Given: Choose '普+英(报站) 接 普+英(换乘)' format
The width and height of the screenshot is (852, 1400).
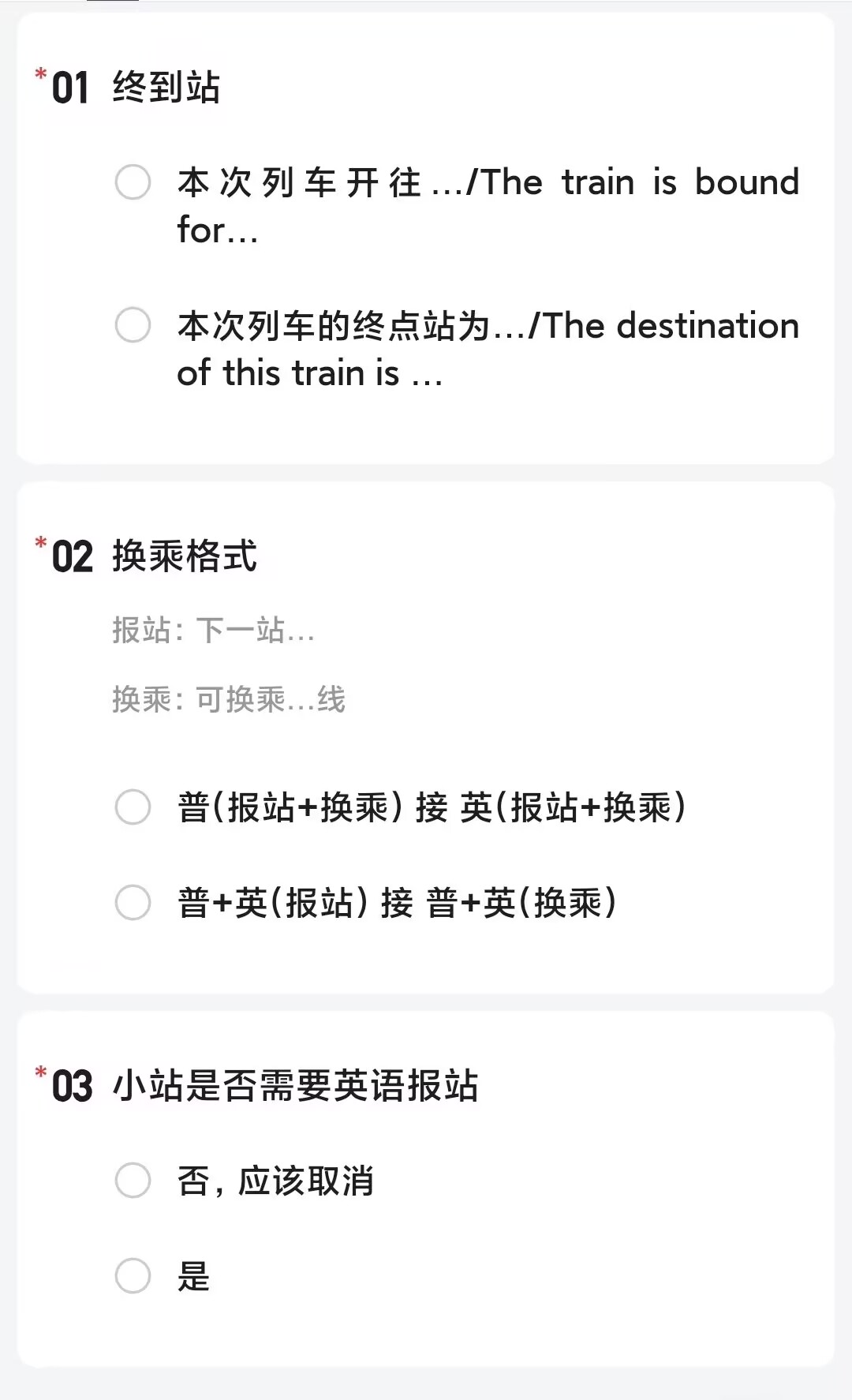Looking at the screenshot, I should pyautogui.click(x=133, y=903).
